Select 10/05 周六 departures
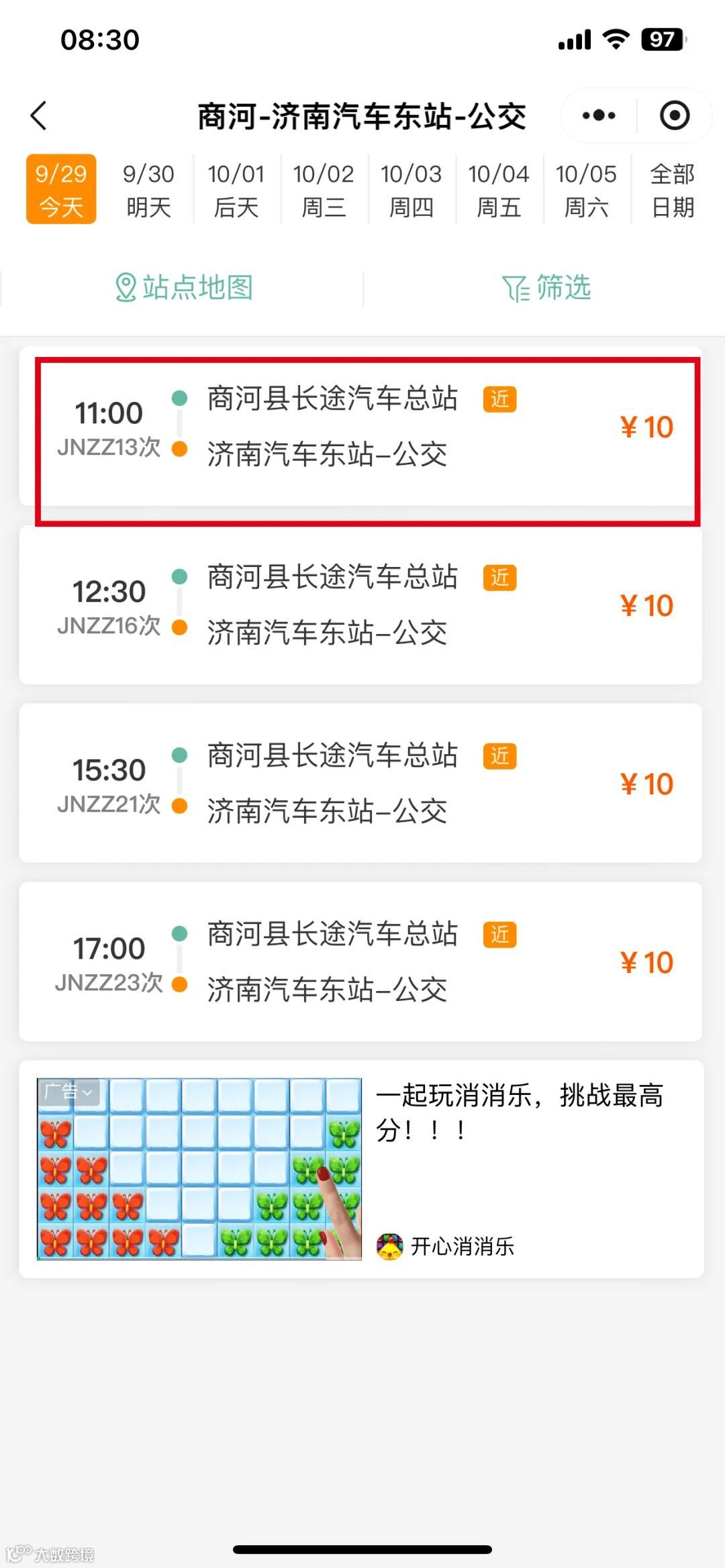 click(x=586, y=190)
